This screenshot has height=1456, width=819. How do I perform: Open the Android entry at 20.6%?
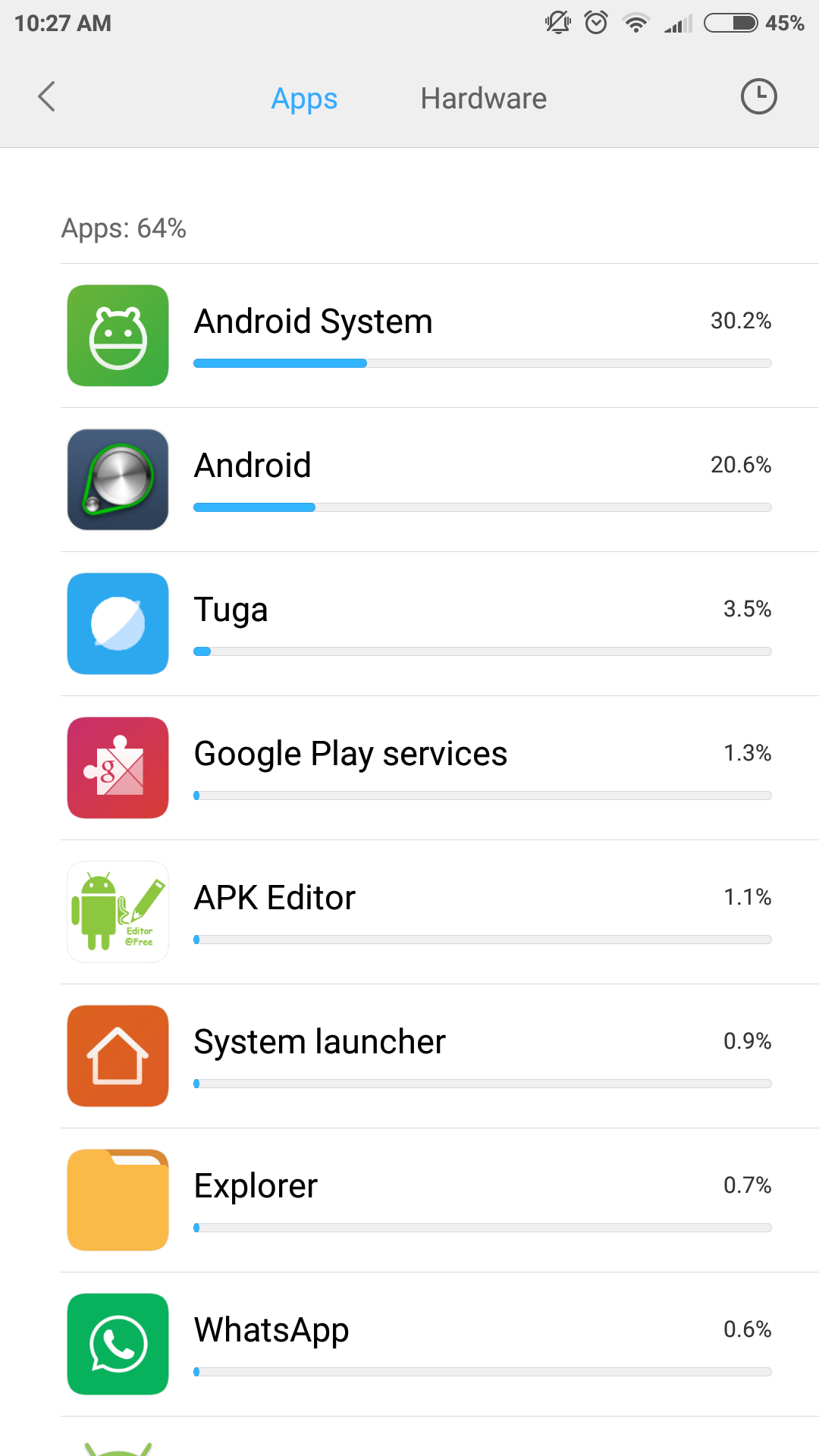[x=440, y=480]
